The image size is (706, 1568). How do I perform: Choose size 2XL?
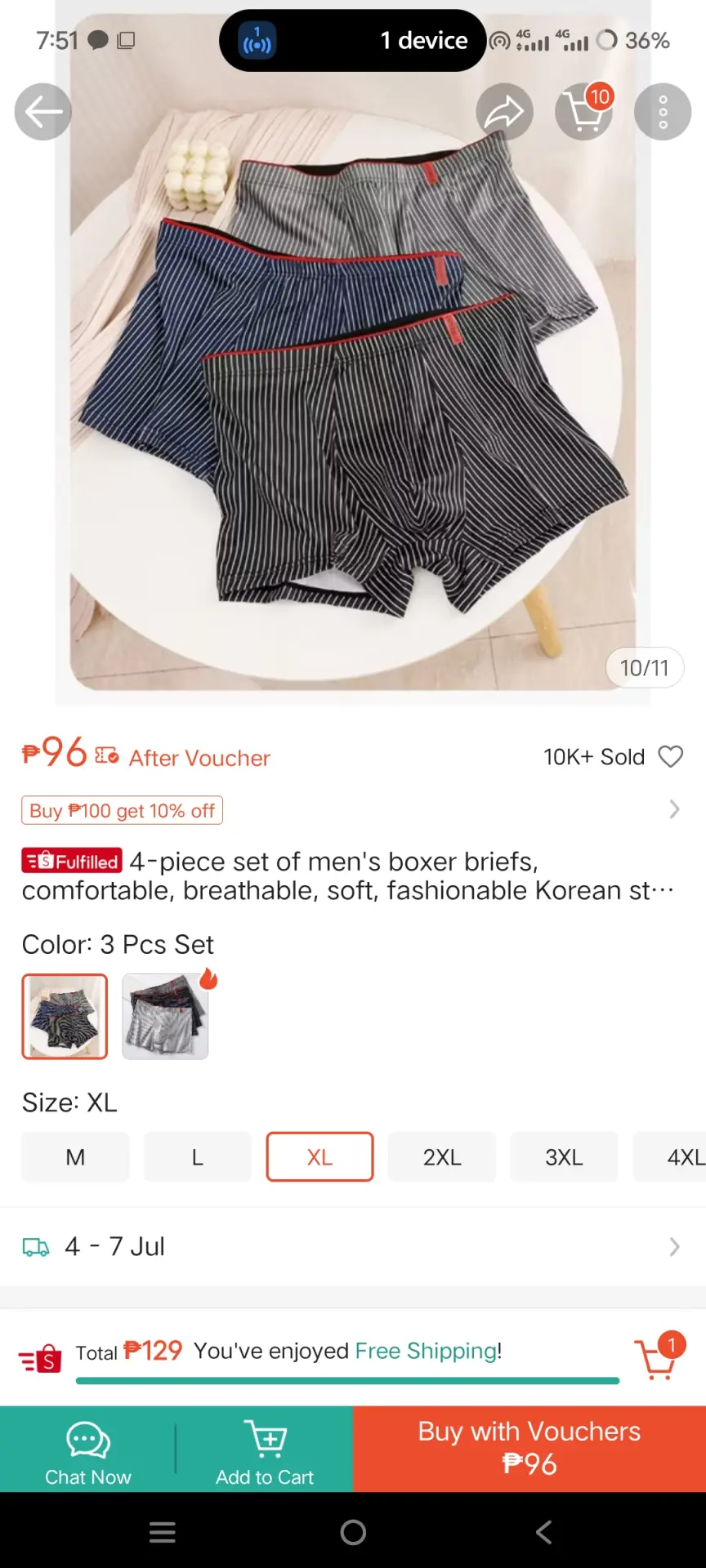tap(442, 1156)
